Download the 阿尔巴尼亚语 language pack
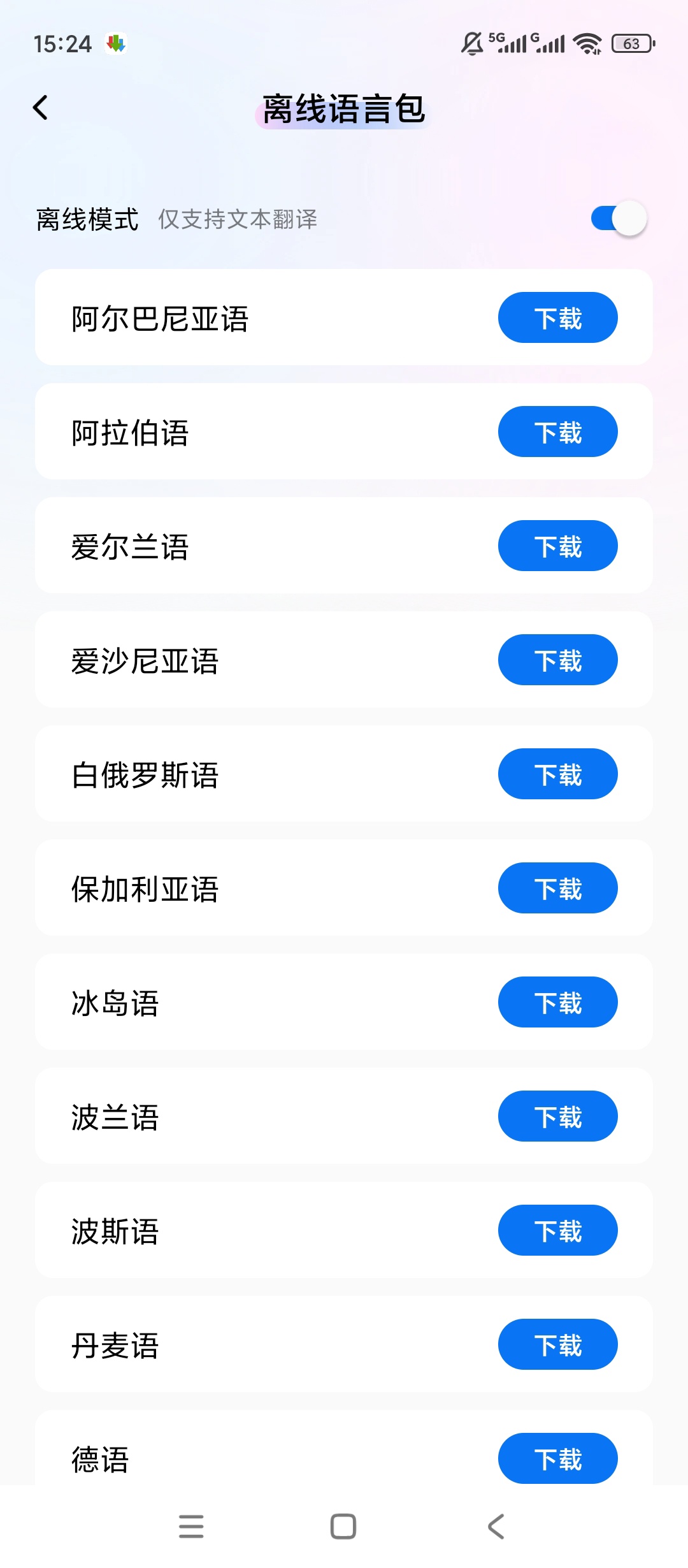The width and height of the screenshot is (688, 1568). pos(557,317)
